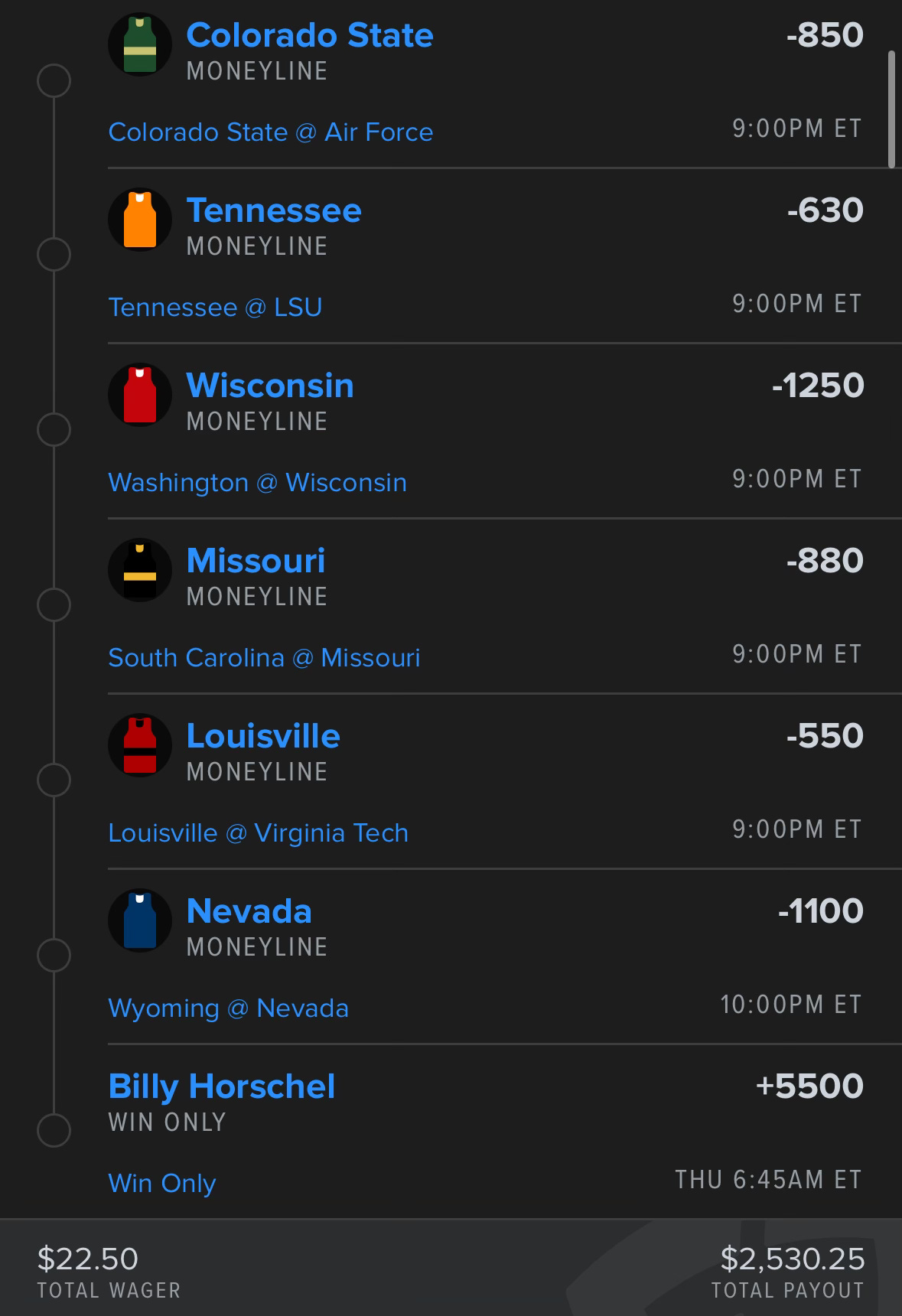Open the Wyoming @ Nevada game link
Viewport: 902px width, 1316px height.
click(228, 1008)
